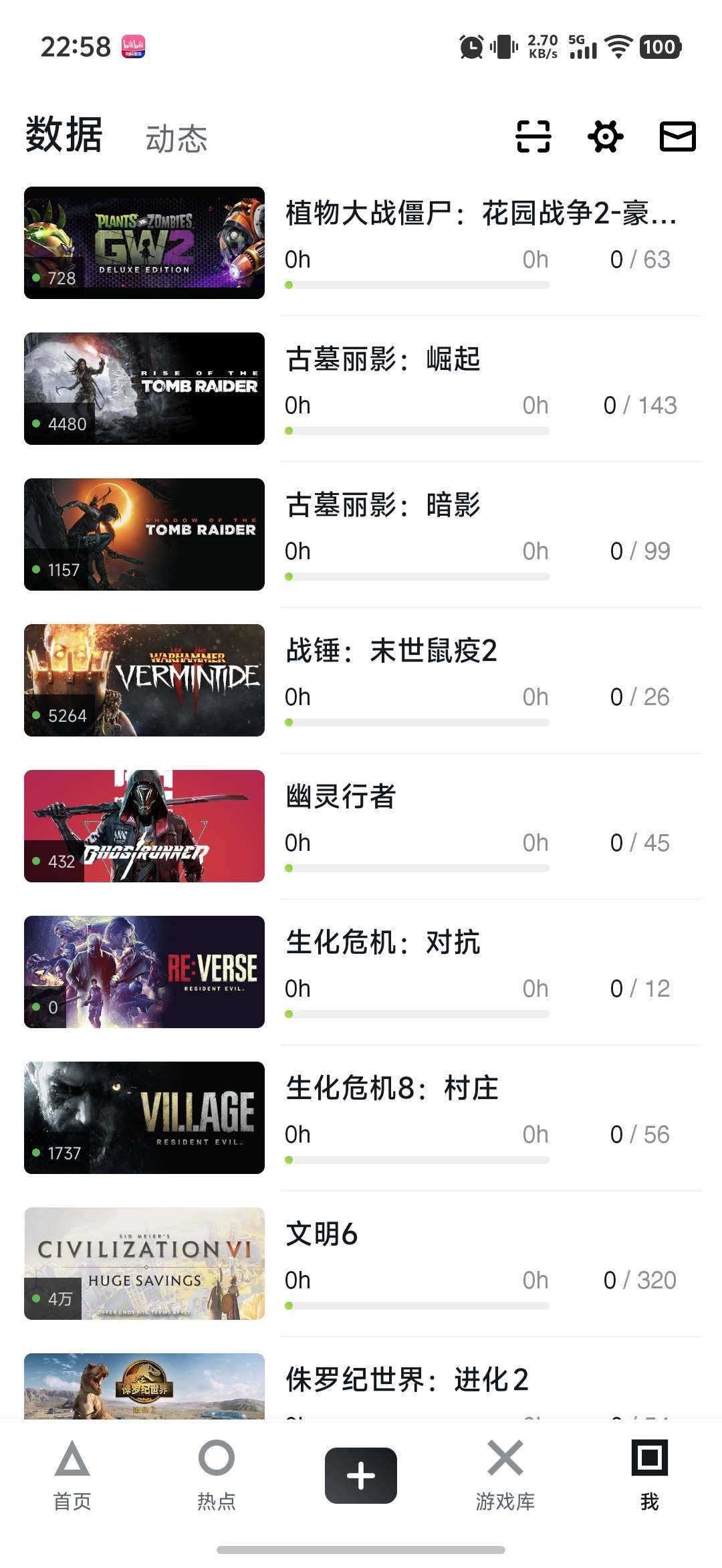Image resolution: width=722 pixels, height=1568 pixels.
Task: Open the mail/messages icon
Action: click(x=677, y=136)
